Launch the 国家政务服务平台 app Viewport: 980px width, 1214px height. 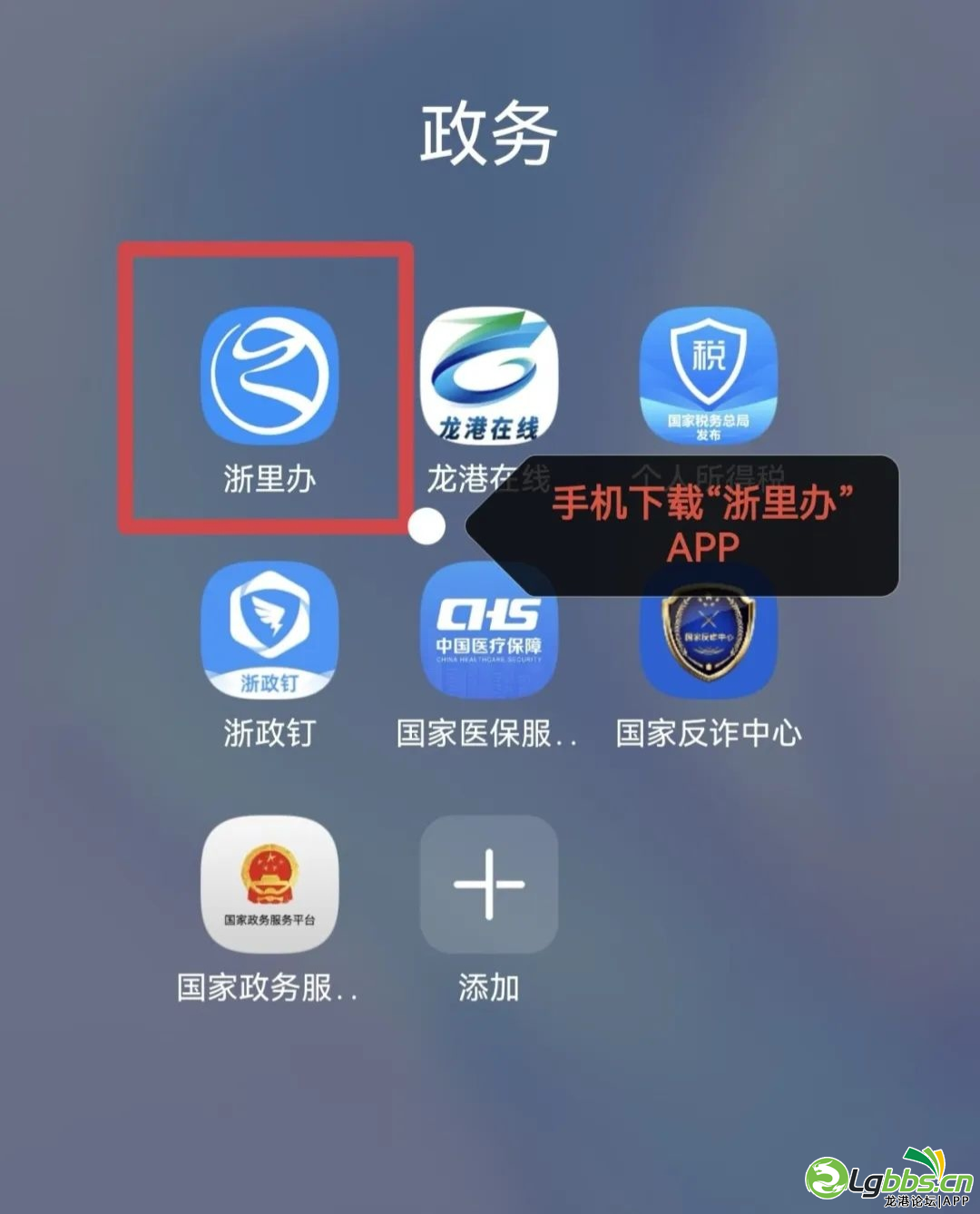click(x=269, y=884)
